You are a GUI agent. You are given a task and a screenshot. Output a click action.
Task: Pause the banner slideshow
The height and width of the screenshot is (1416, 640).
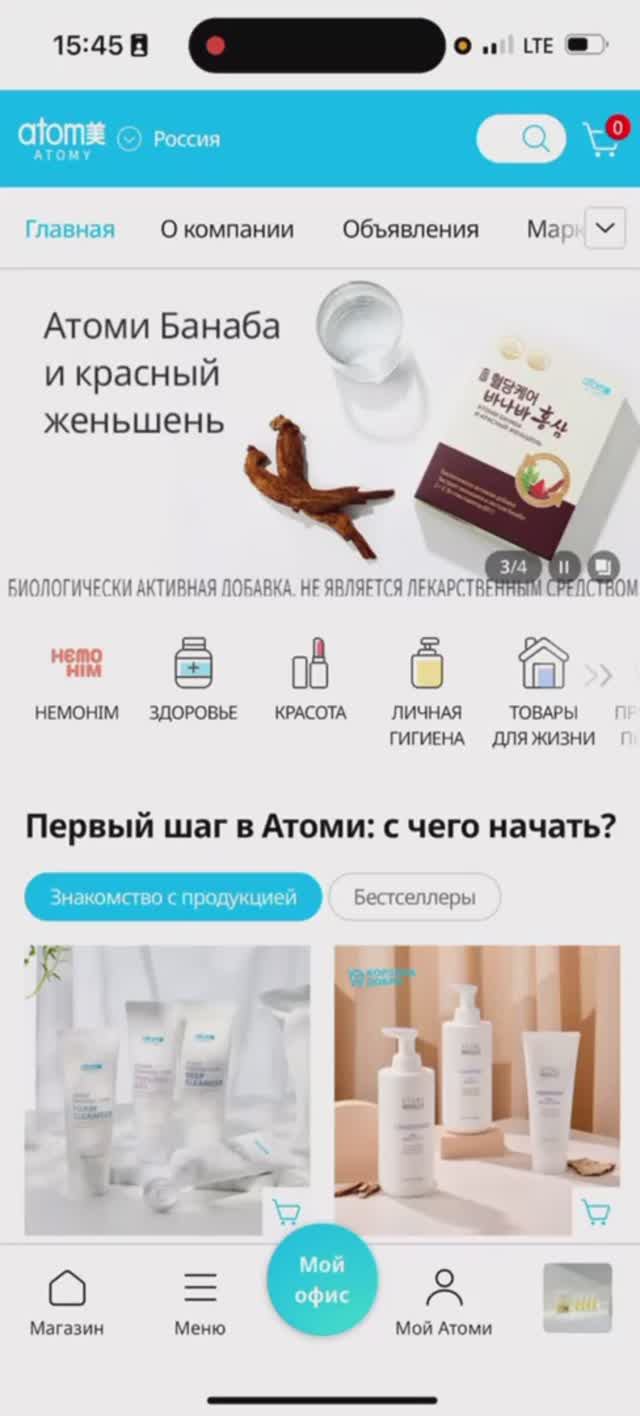coord(564,567)
